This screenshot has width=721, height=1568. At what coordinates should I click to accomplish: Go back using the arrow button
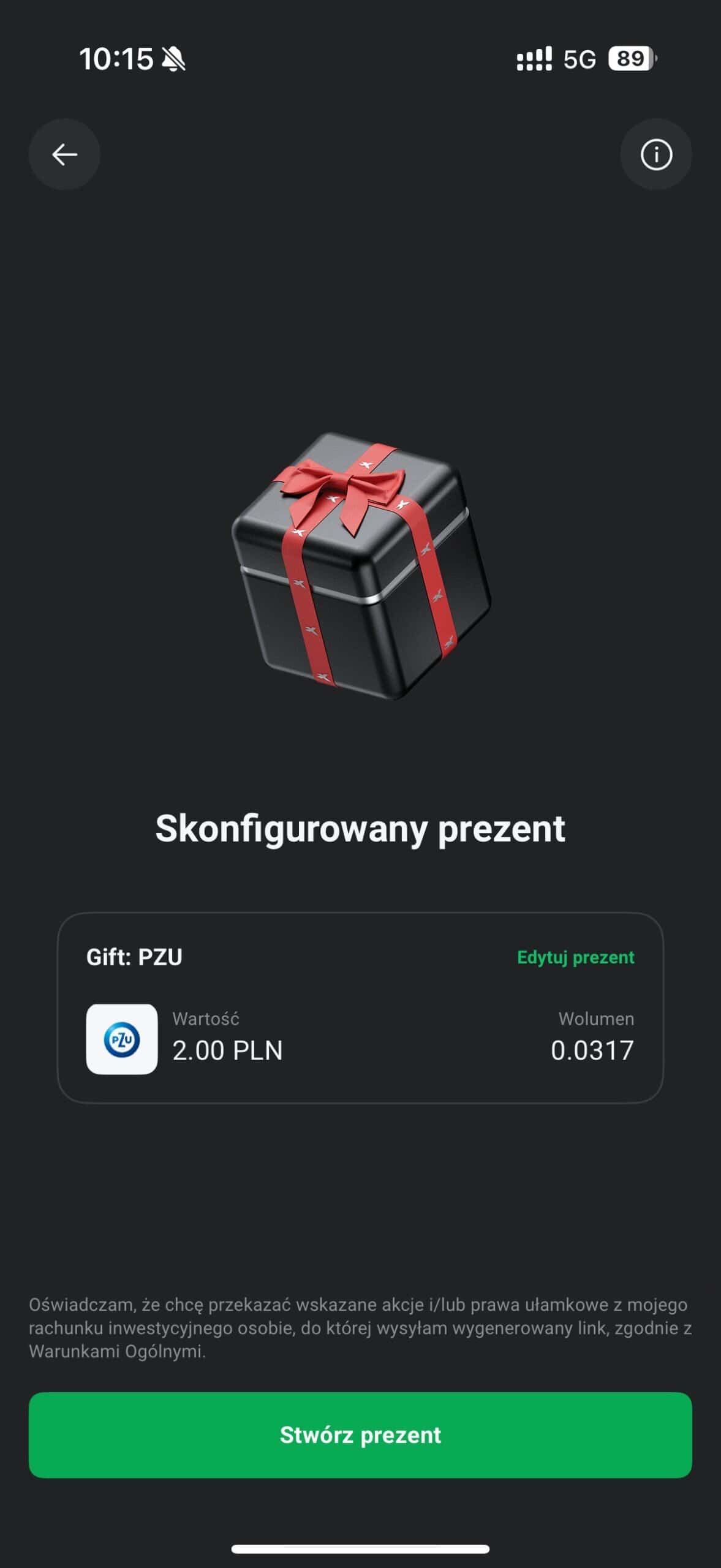(x=64, y=154)
